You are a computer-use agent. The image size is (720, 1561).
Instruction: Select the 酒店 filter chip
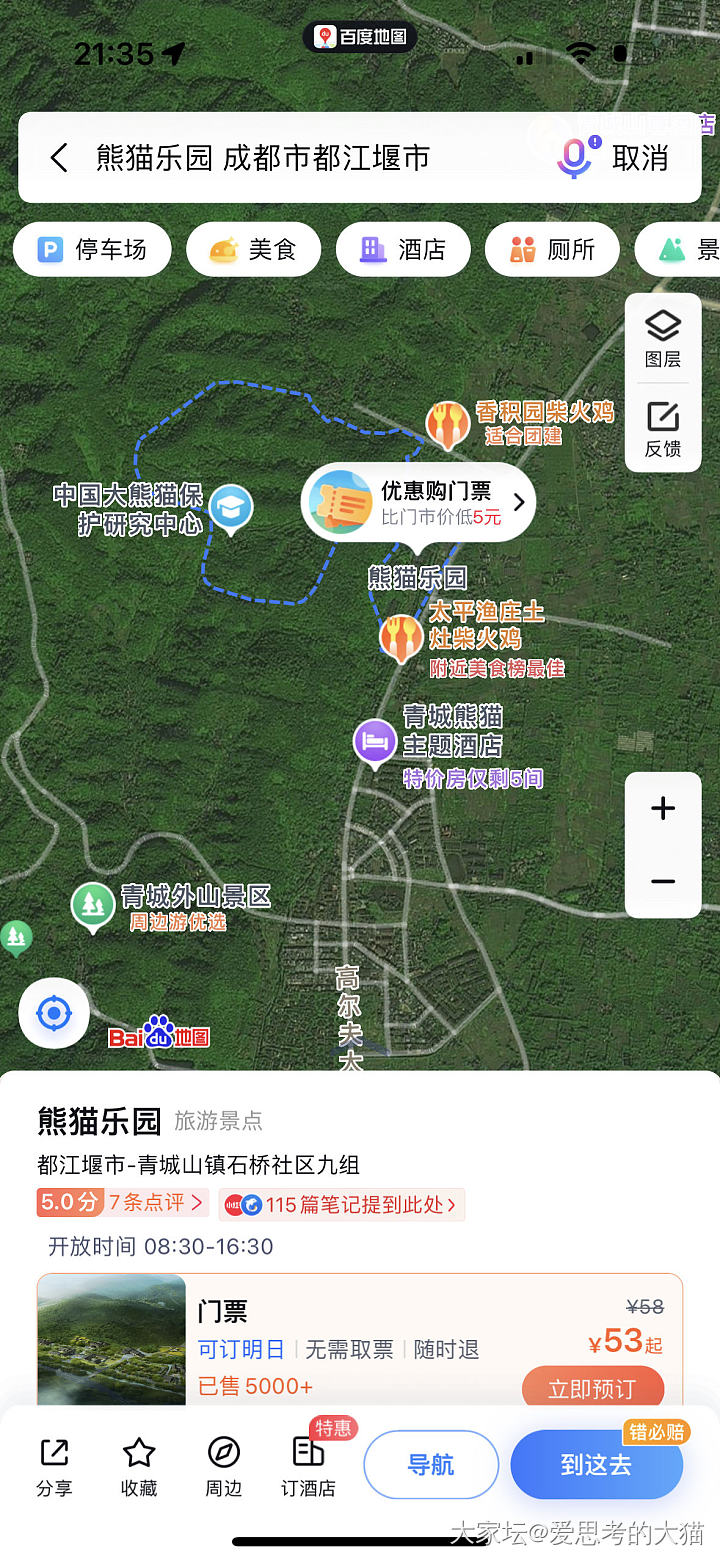coord(403,249)
